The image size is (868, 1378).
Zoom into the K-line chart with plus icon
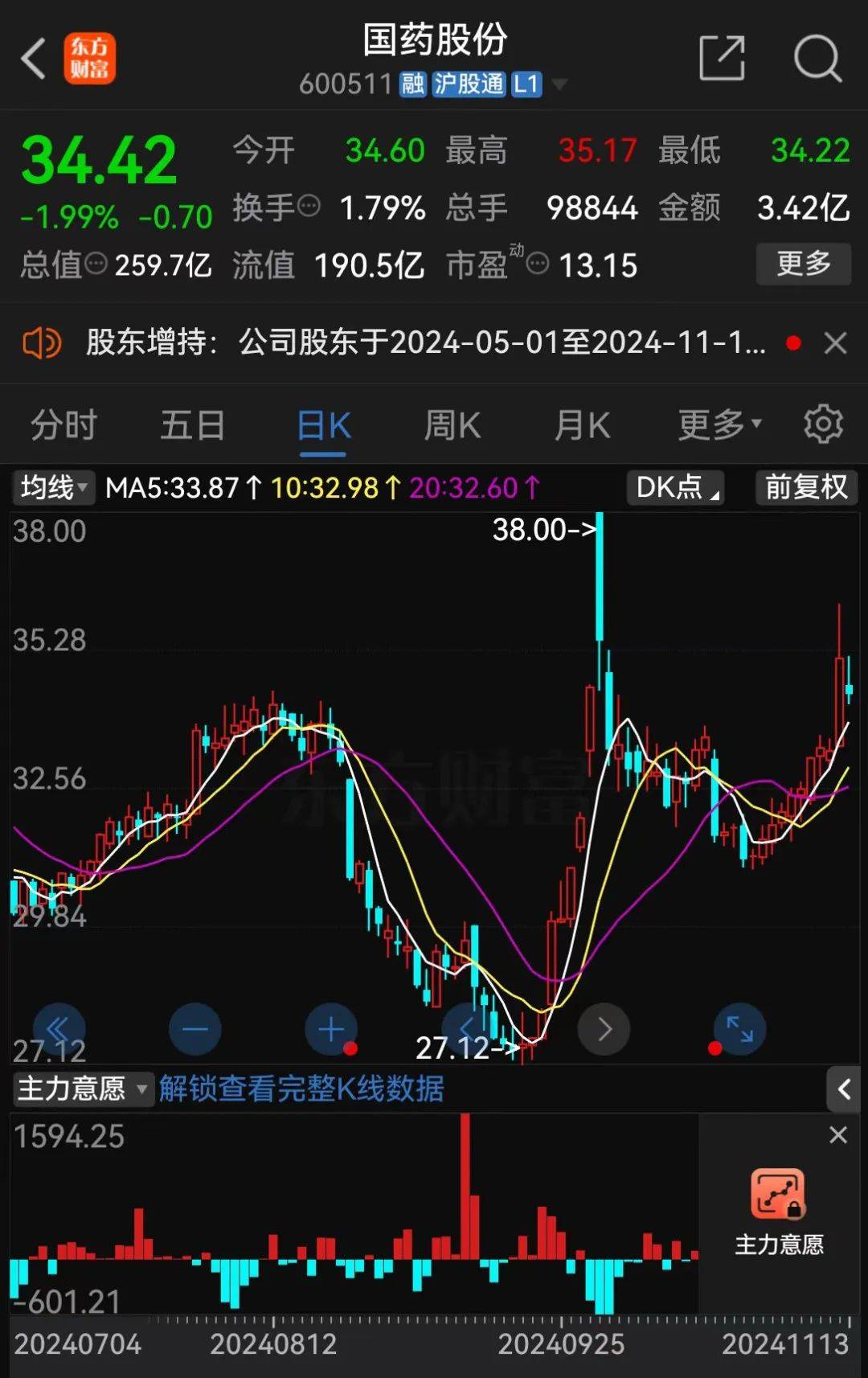[x=331, y=1029]
